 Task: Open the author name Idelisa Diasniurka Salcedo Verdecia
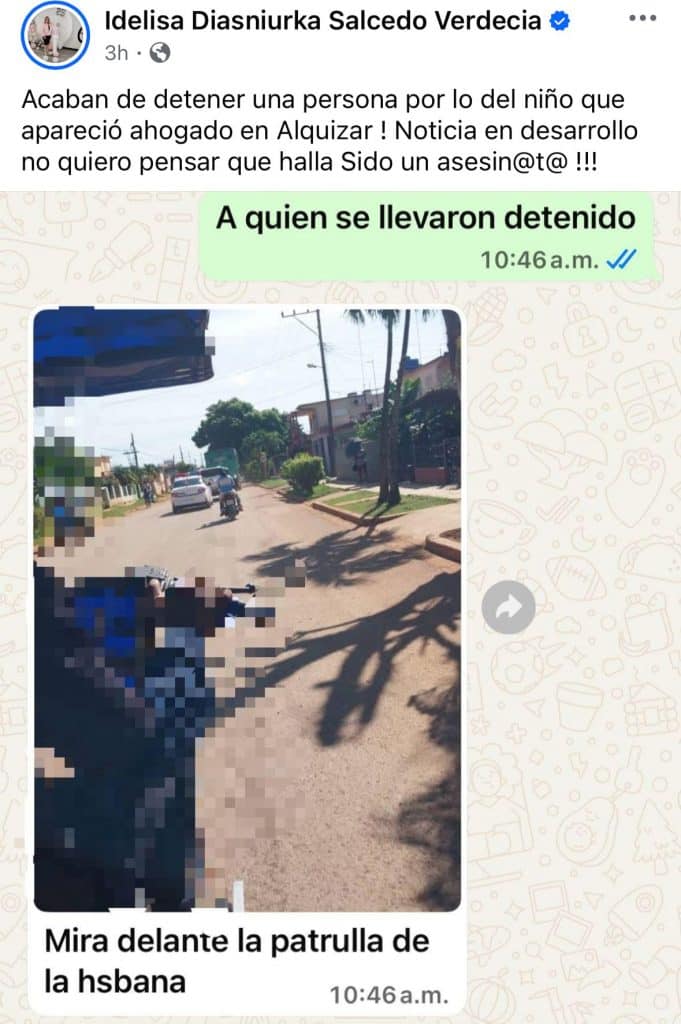(x=324, y=20)
